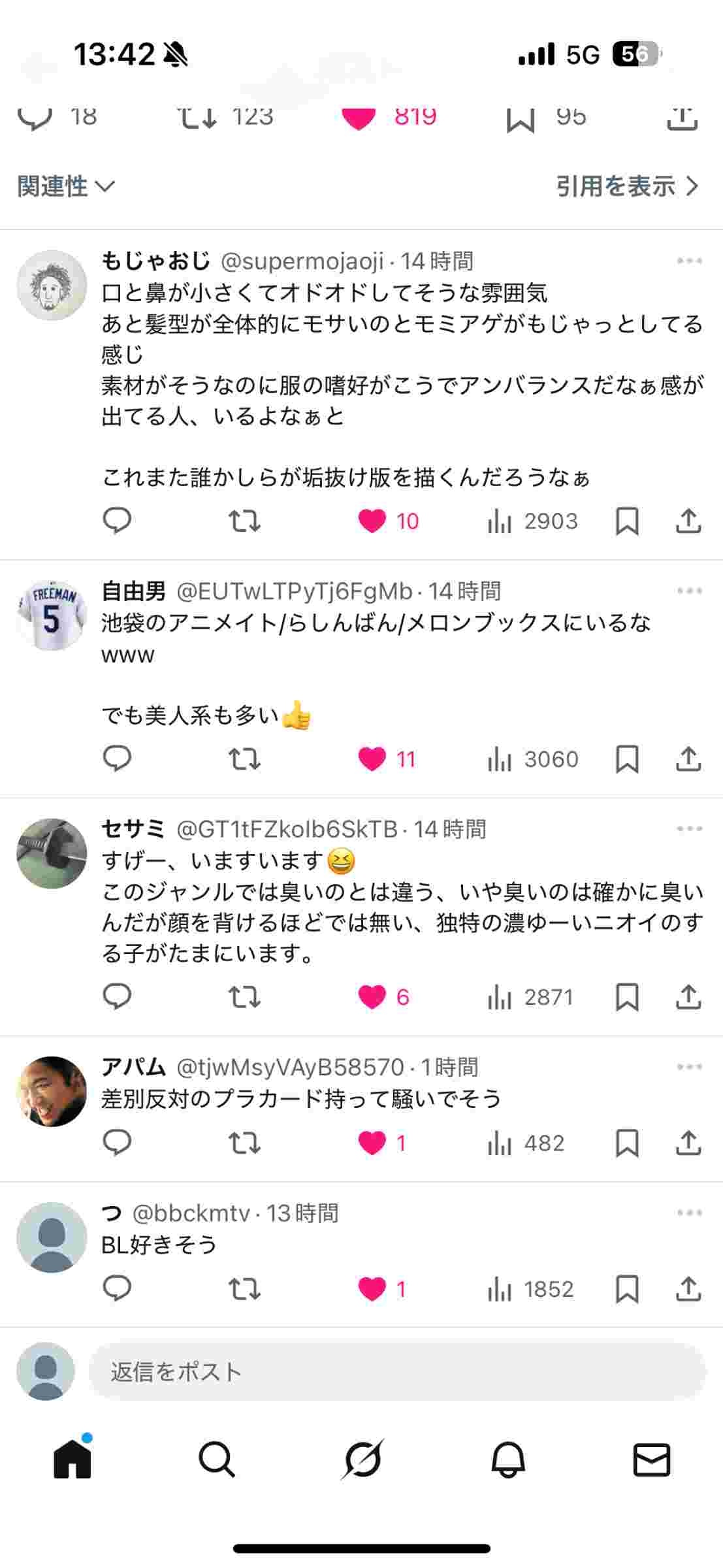Tap 引用を表示 to view quotes
723x1568 pixels.
(627, 186)
